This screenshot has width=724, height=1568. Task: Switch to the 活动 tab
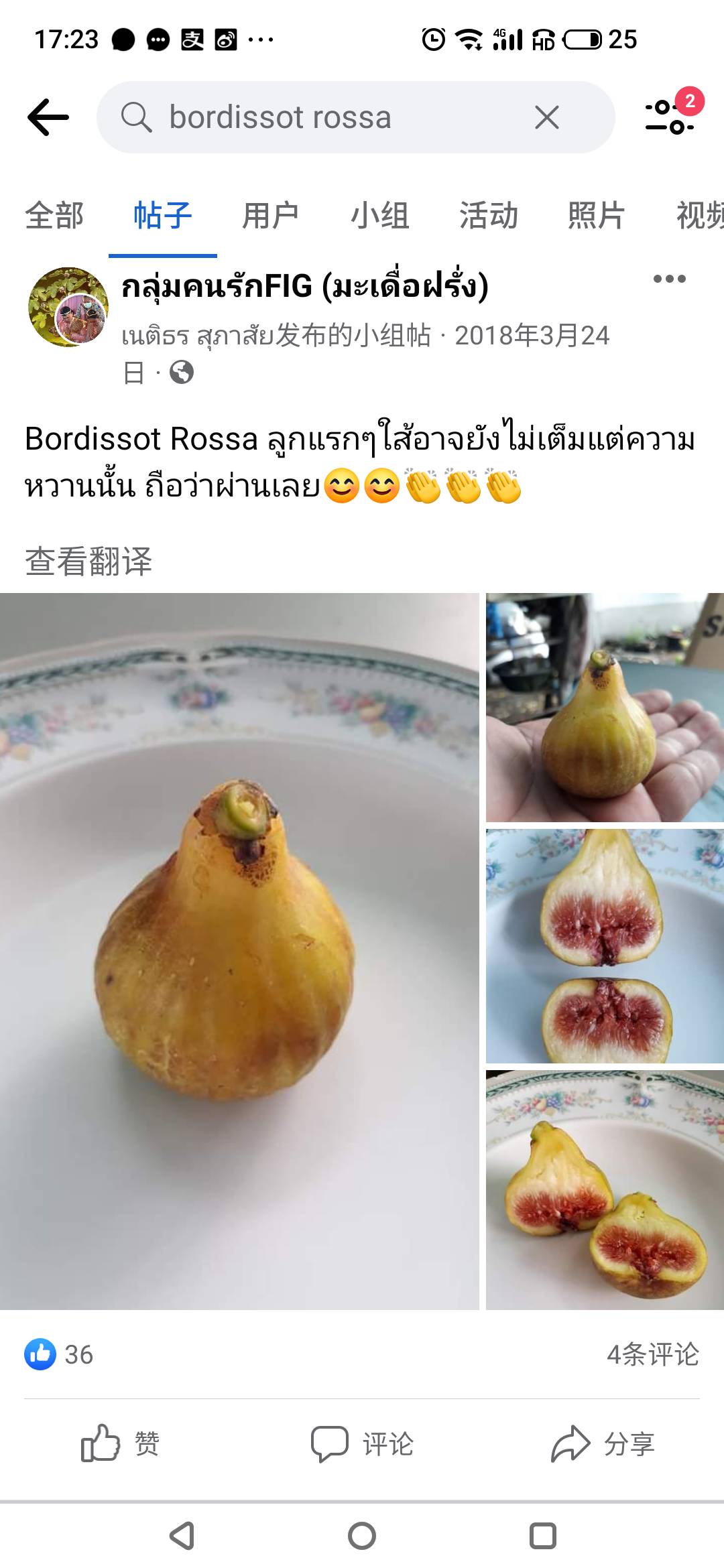(489, 216)
